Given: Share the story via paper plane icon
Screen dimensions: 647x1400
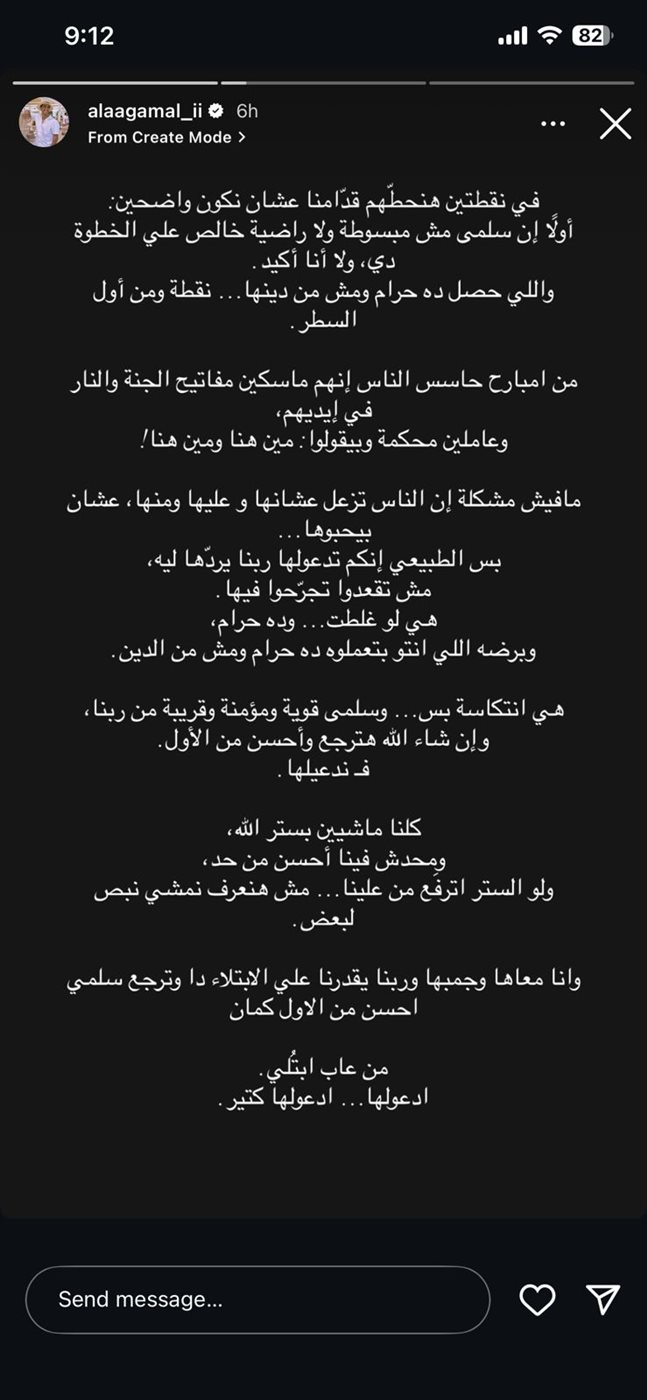Looking at the screenshot, I should [x=603, y=1299].
